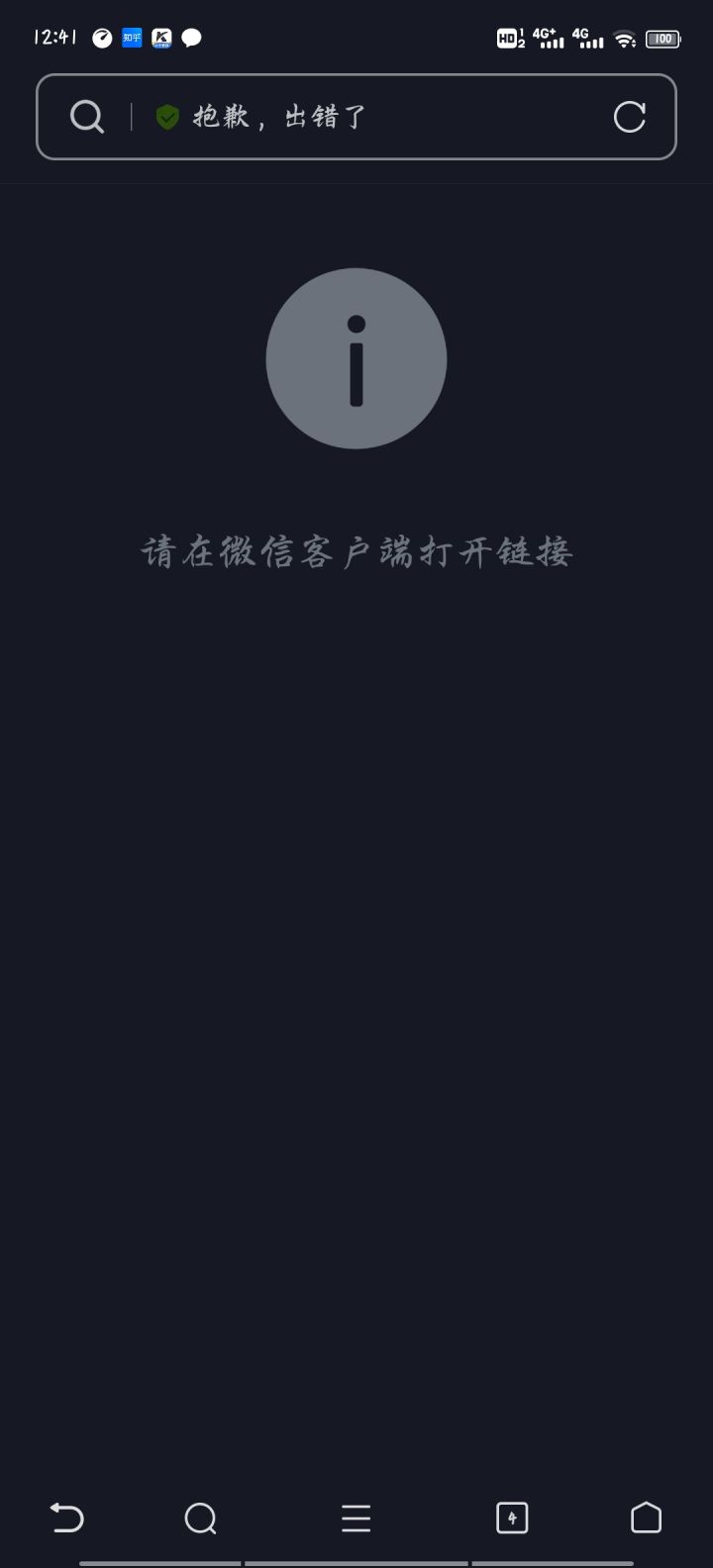Image resolution: width=713 pixels, height=1568 pixels.
Task: Open search from the bottom toolbar
Action: (x=201, y=1518)
